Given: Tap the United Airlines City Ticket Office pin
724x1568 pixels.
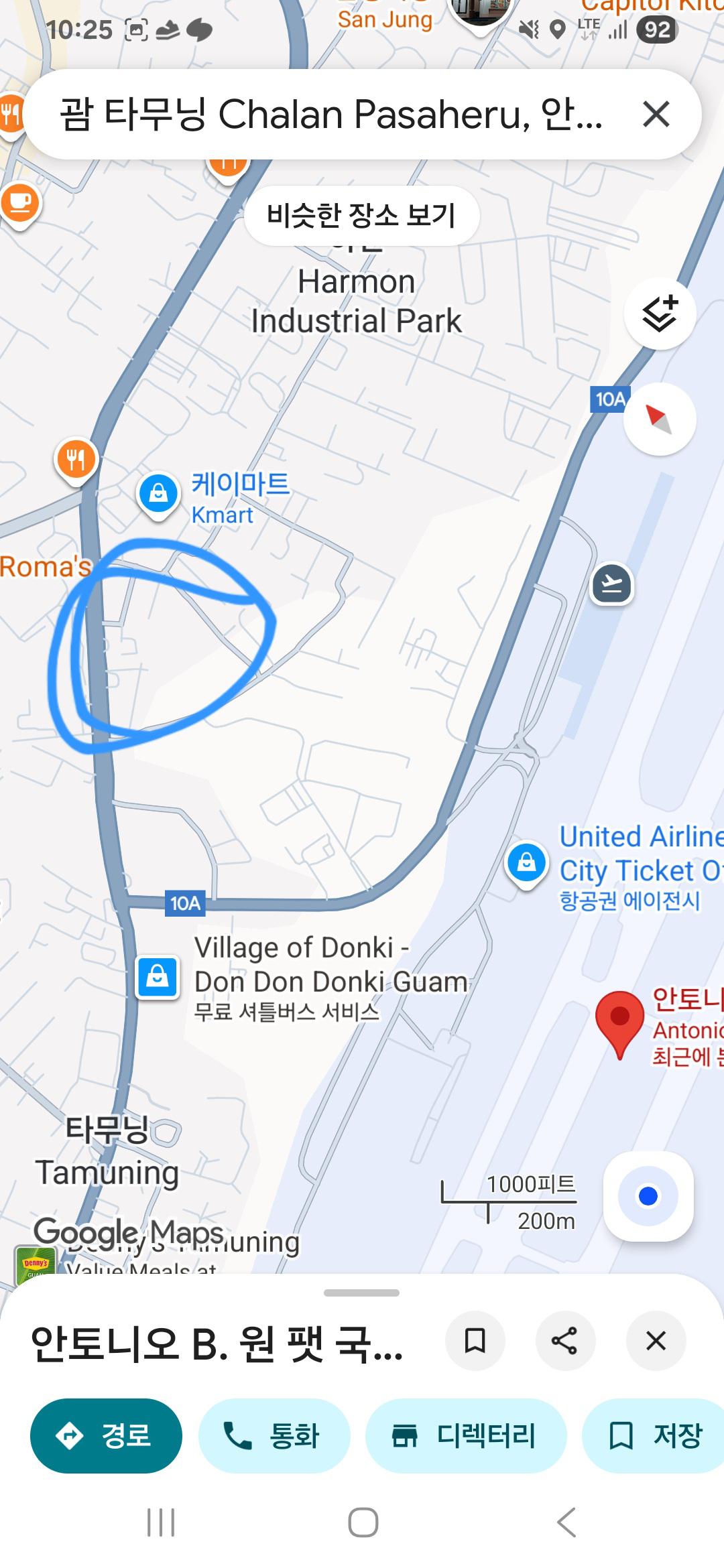Looking at the screenshot, I should [526, 861].
